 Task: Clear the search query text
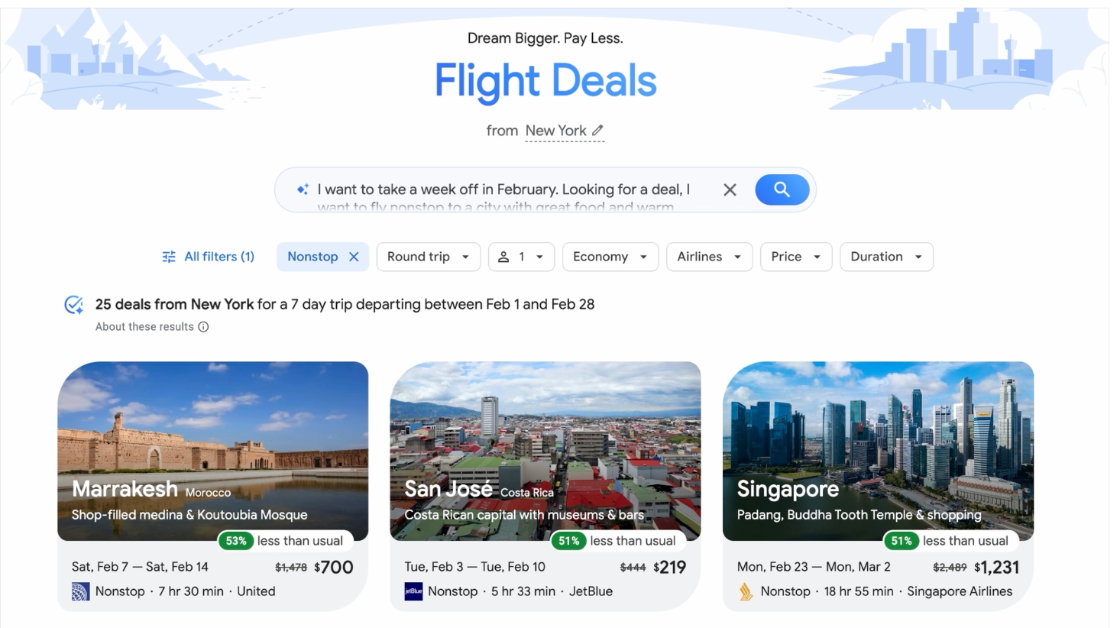pos(730,190)
